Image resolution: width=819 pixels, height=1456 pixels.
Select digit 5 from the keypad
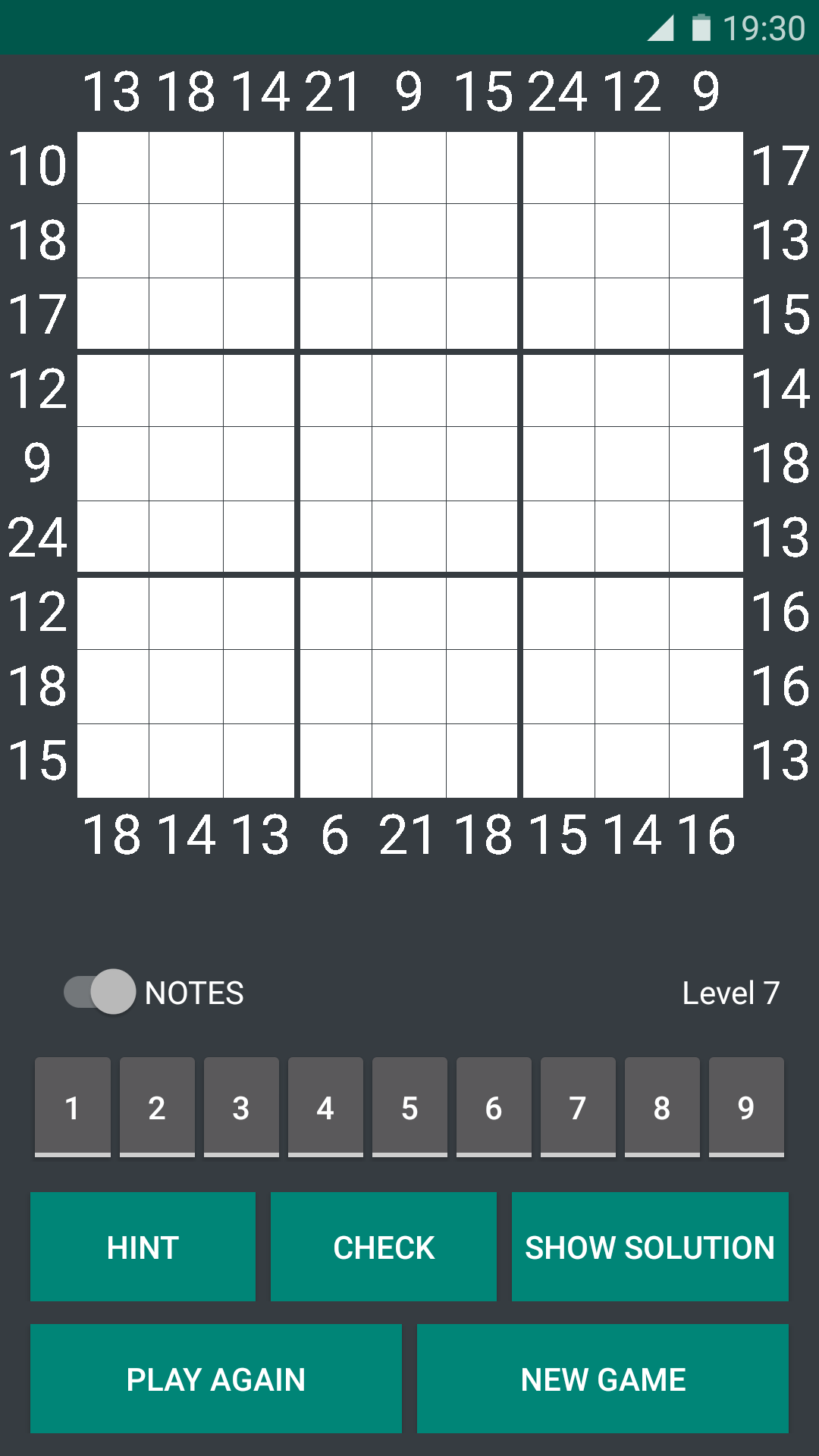(409, 1107)
